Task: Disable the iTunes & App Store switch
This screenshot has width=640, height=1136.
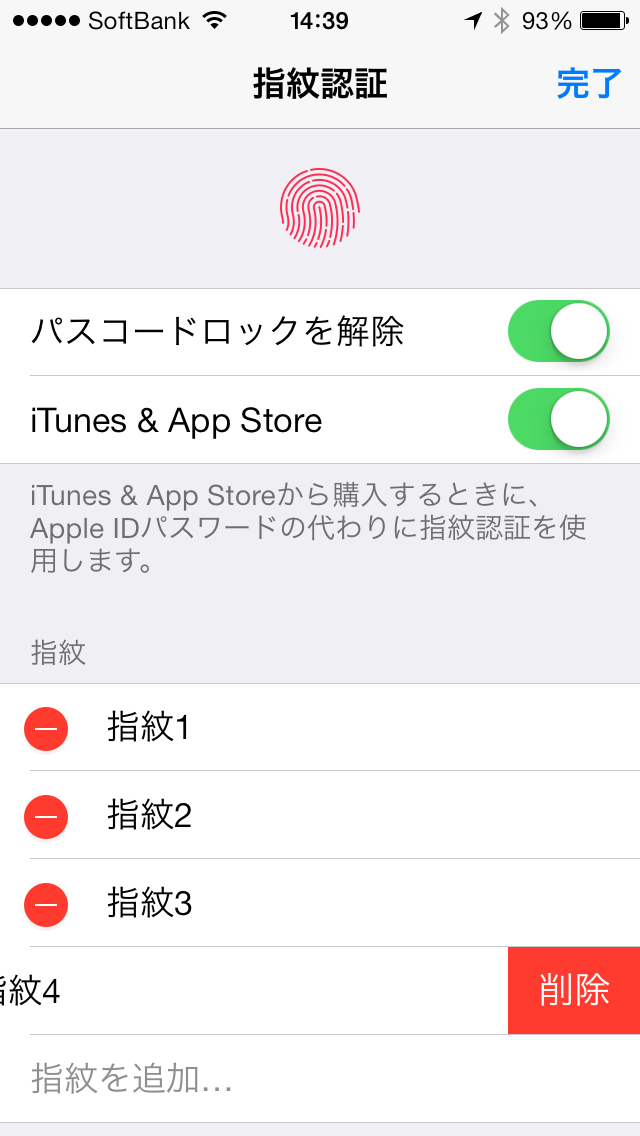Action: pos(559,419)
